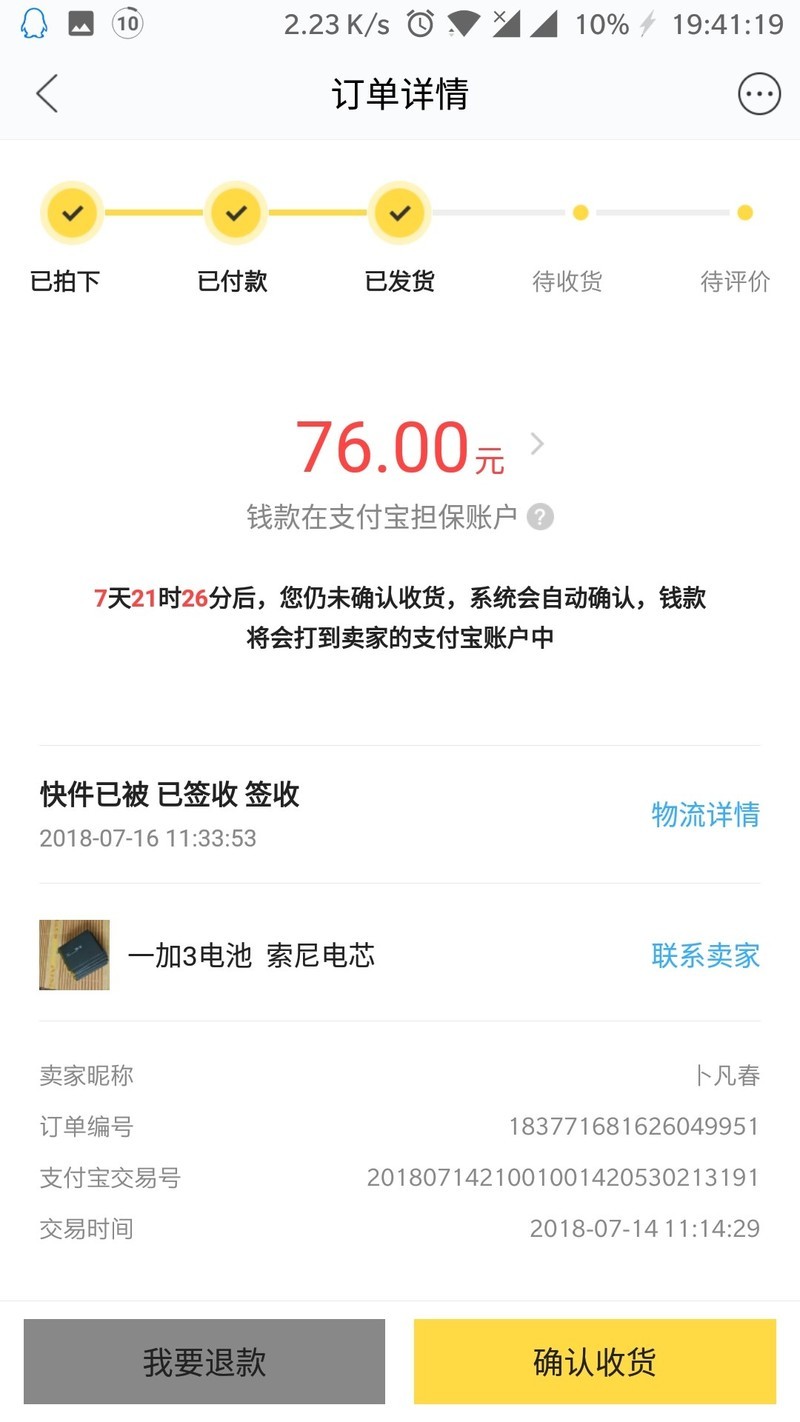
Task: Select the 已发货 shipped checkmark icon
Action: point(399,212)
